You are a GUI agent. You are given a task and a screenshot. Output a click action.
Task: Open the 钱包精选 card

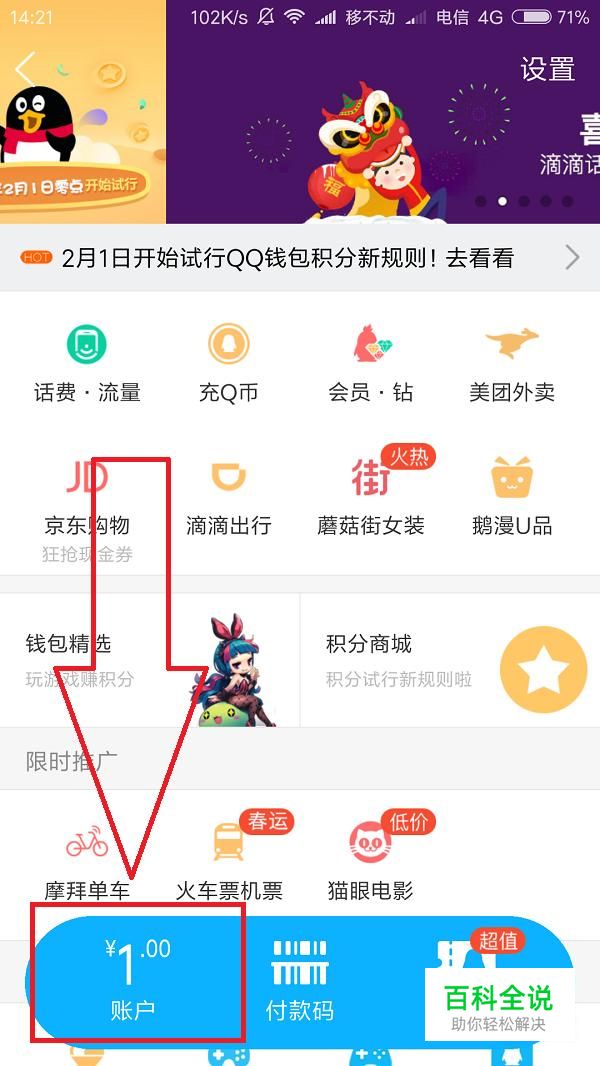coord(150,660)
